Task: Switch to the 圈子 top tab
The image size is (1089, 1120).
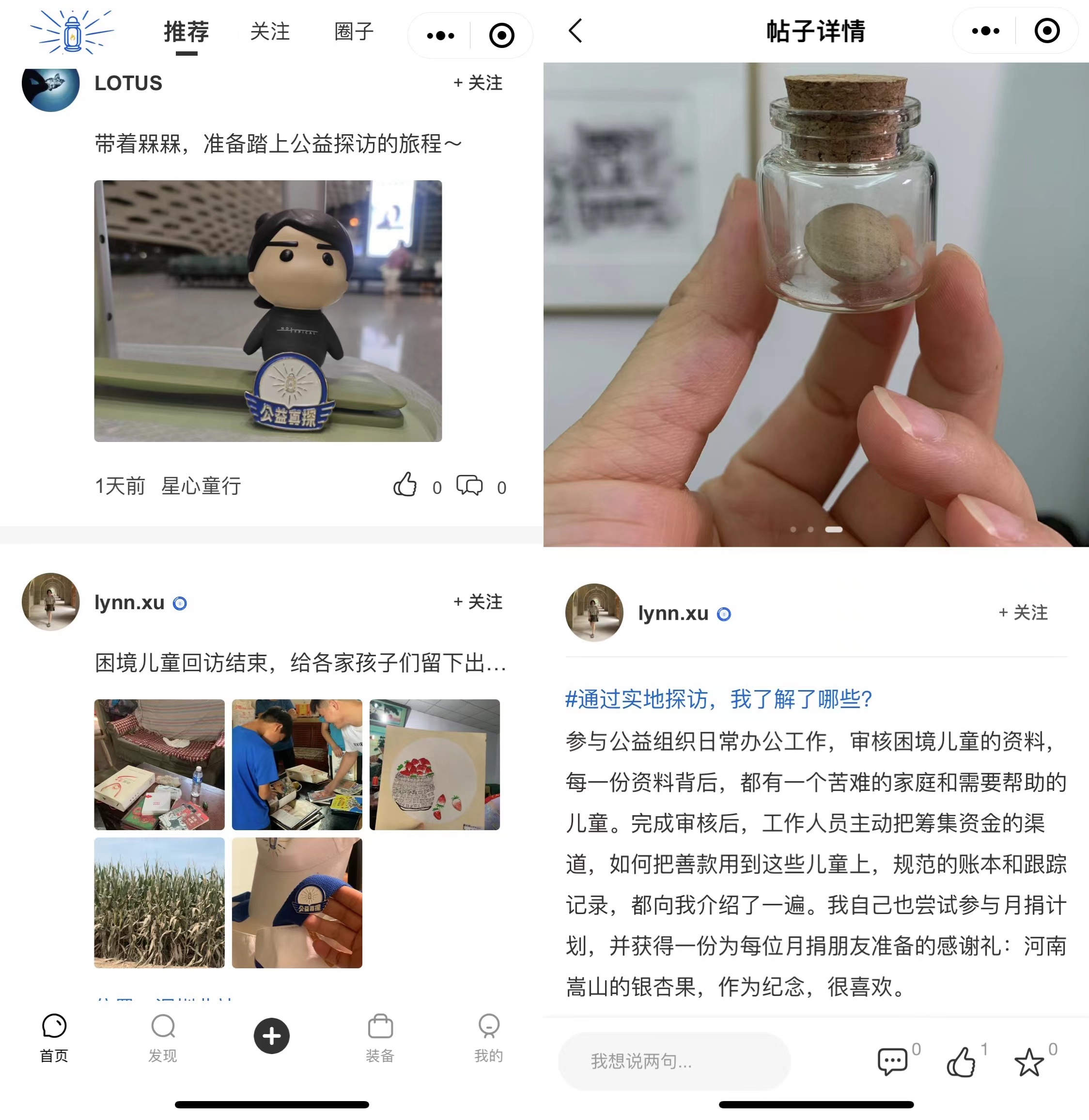Action: [x=354, y=32]
